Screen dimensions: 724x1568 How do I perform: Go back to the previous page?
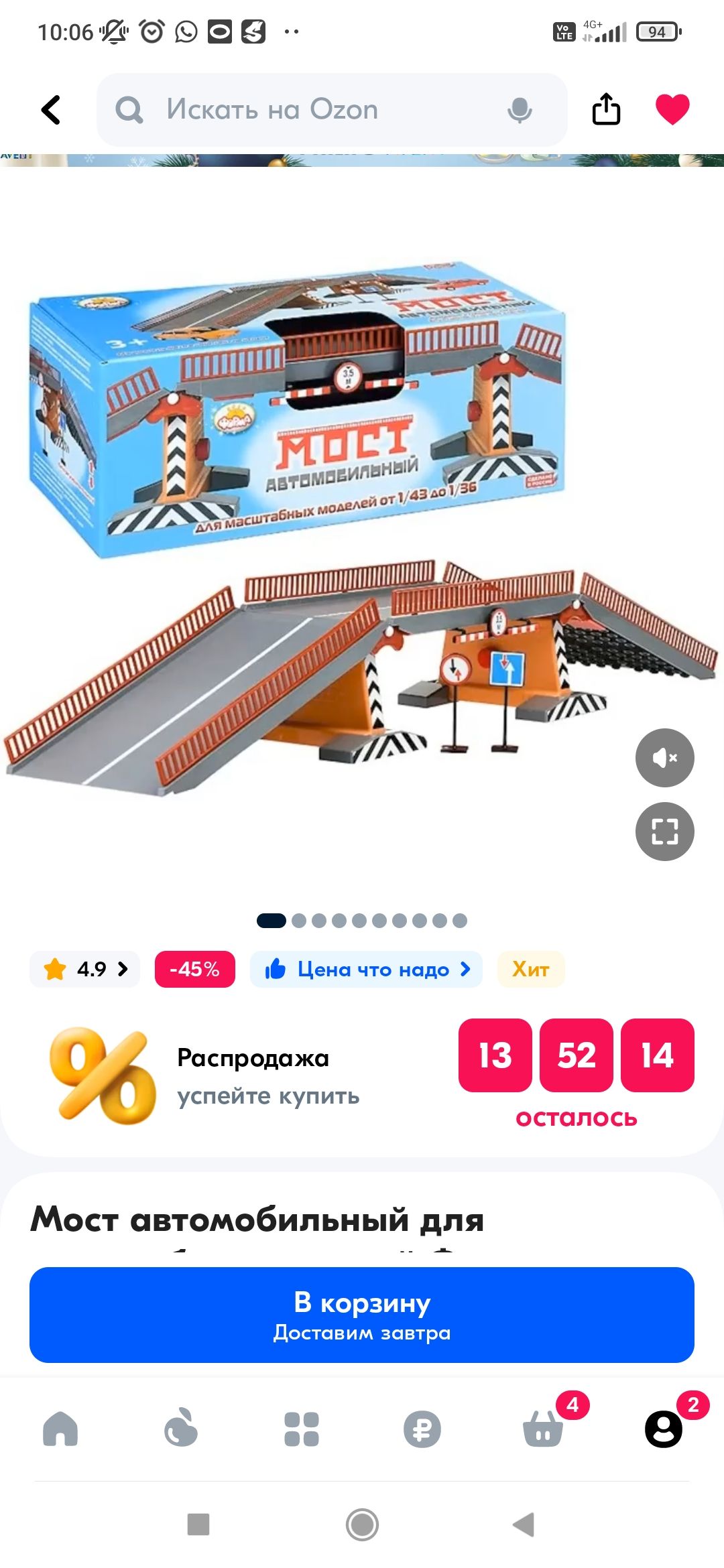52,110
